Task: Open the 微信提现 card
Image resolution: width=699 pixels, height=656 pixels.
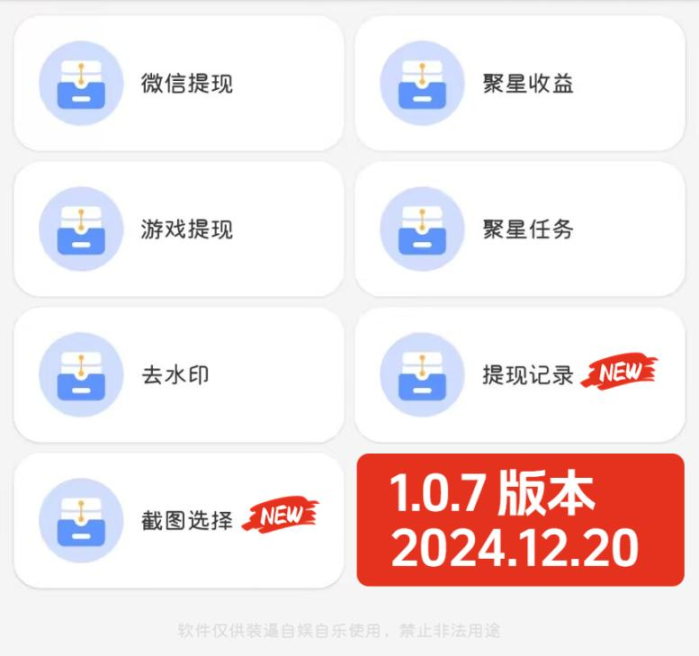Action: tap(179, 84)
